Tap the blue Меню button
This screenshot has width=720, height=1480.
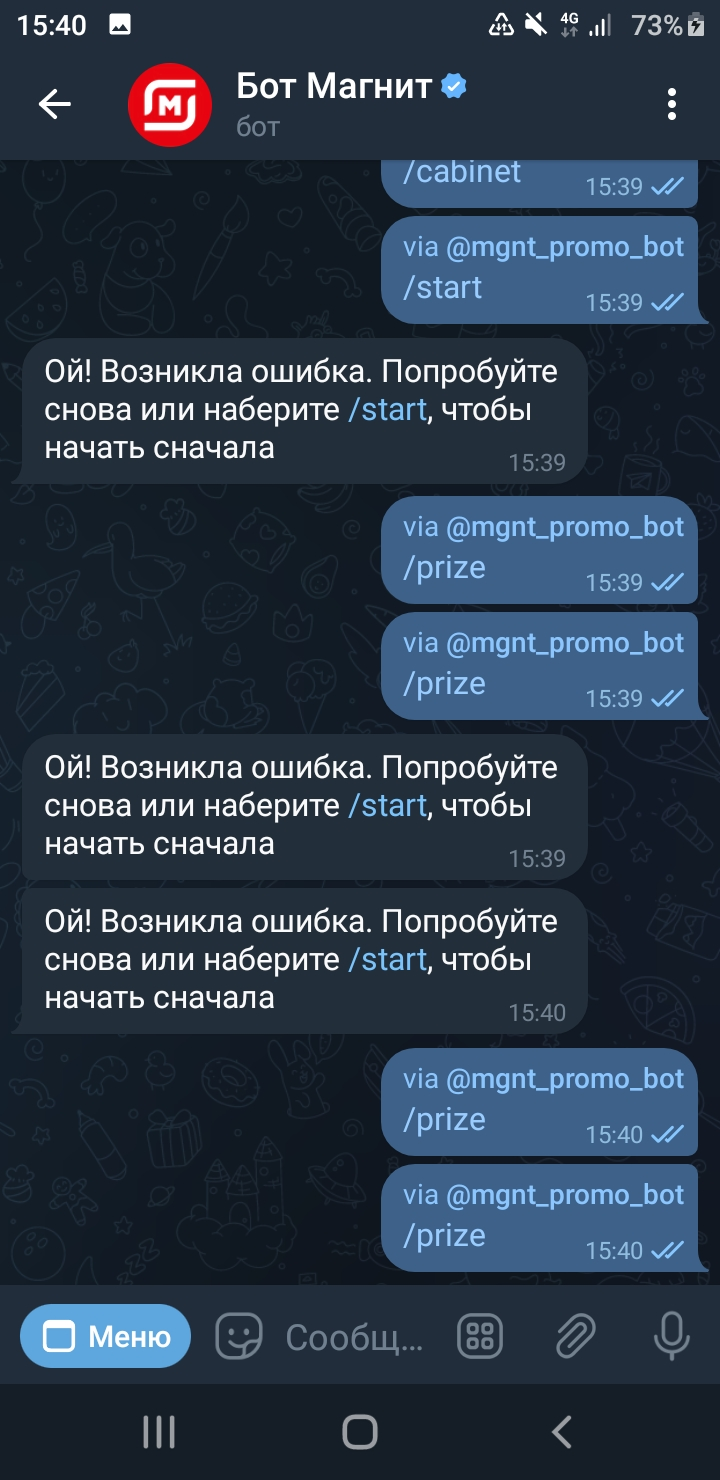(106, 1336)
